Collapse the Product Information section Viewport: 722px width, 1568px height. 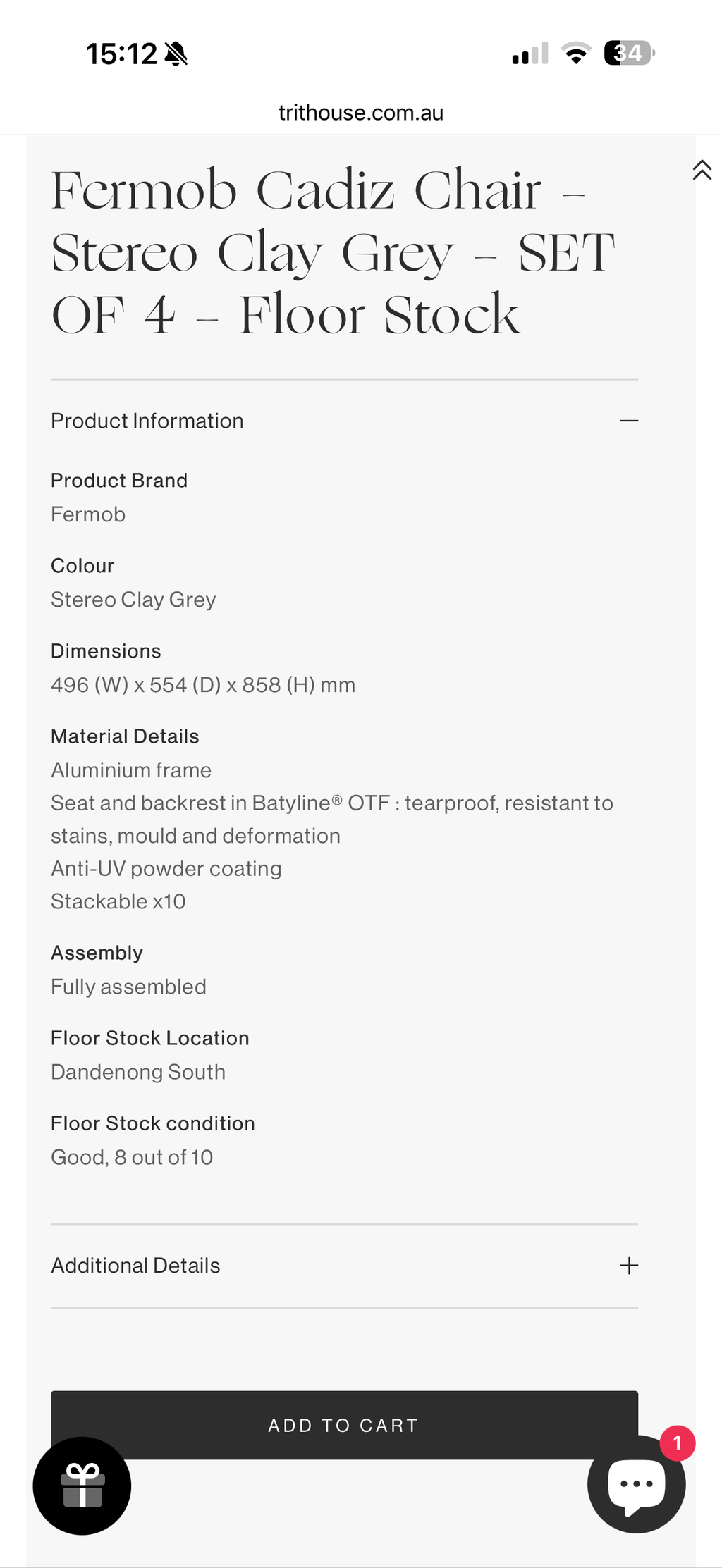pyautogui.click(x=628, y=421)
